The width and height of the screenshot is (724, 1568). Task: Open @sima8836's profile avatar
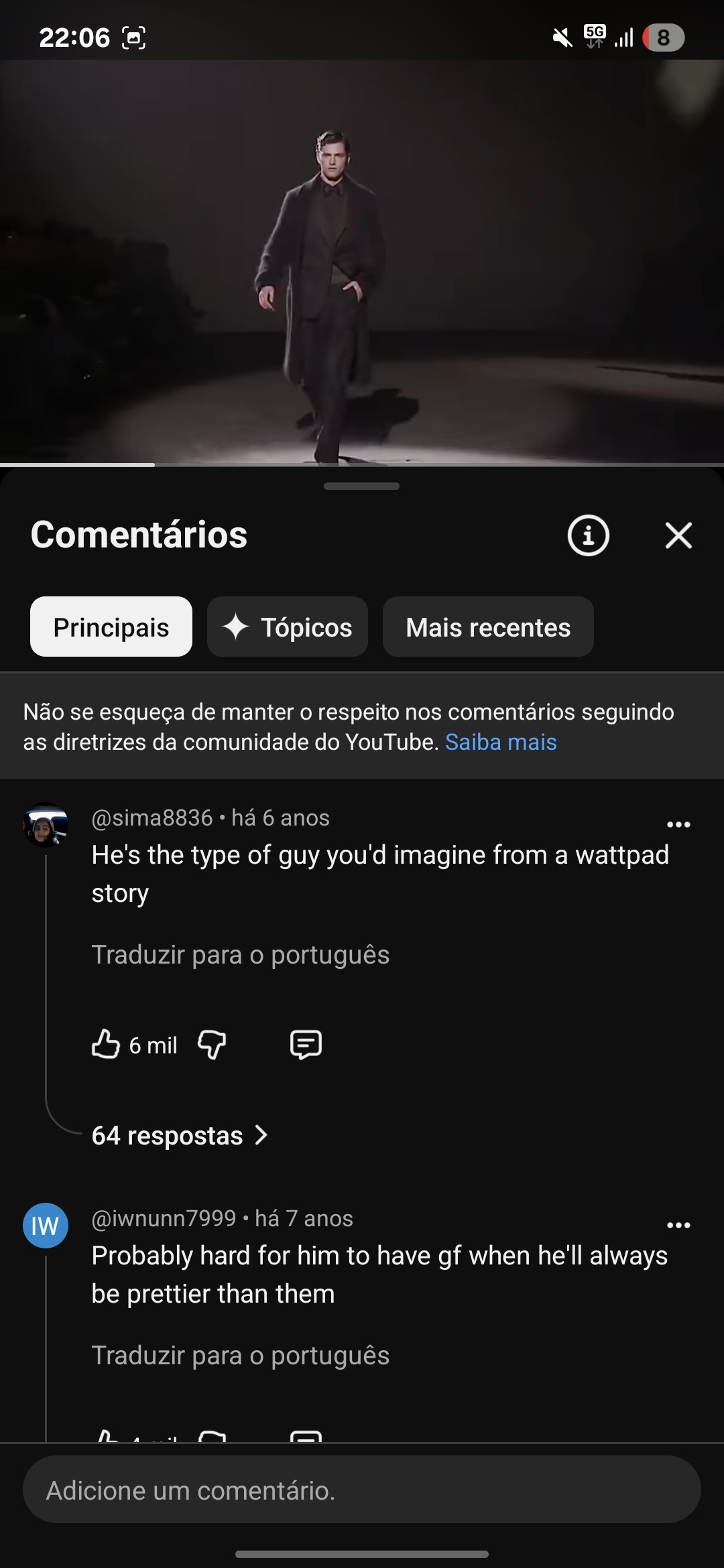click(46, 825)
